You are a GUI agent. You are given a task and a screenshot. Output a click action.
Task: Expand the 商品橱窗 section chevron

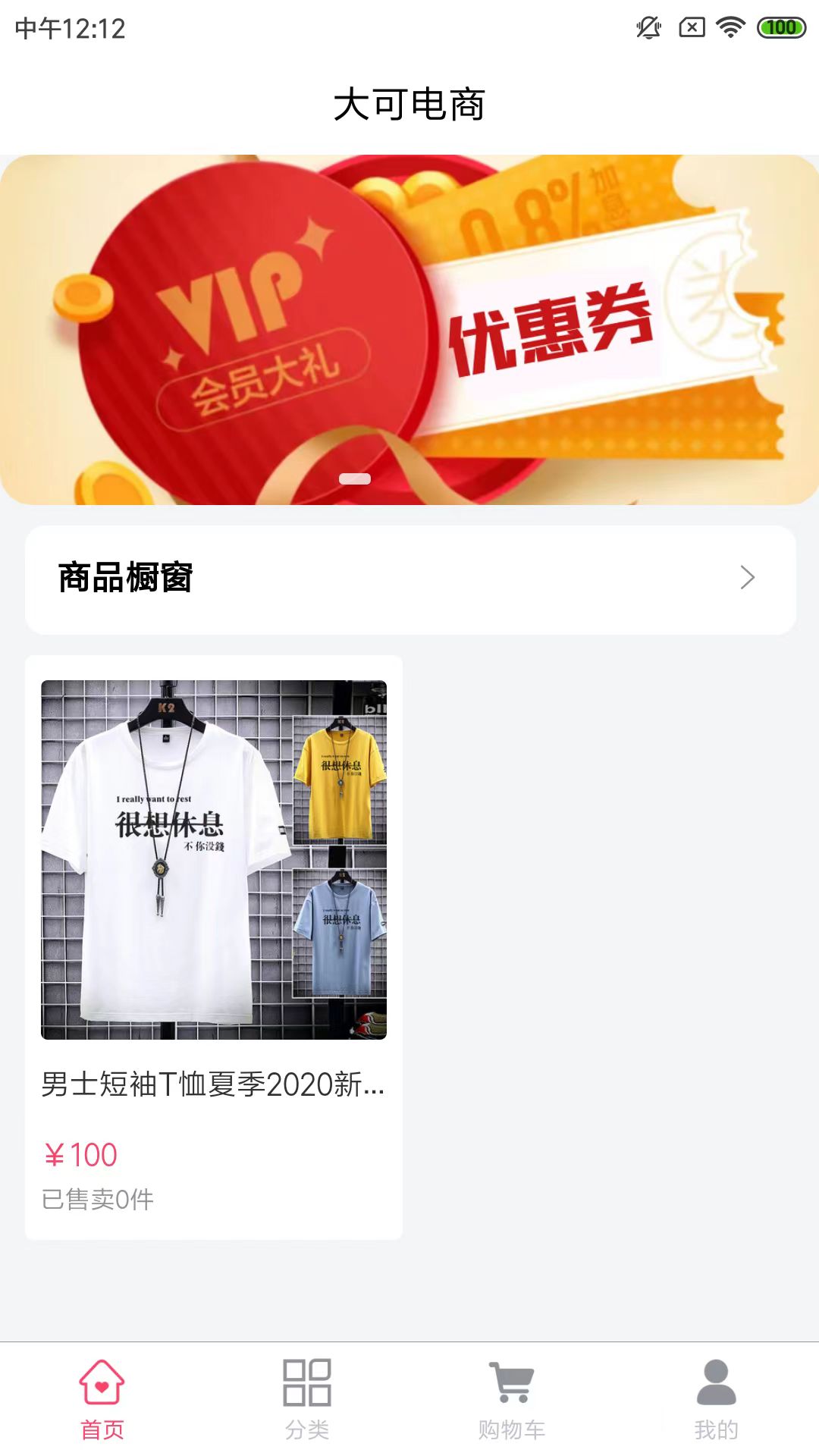click(x=749, y=579)
